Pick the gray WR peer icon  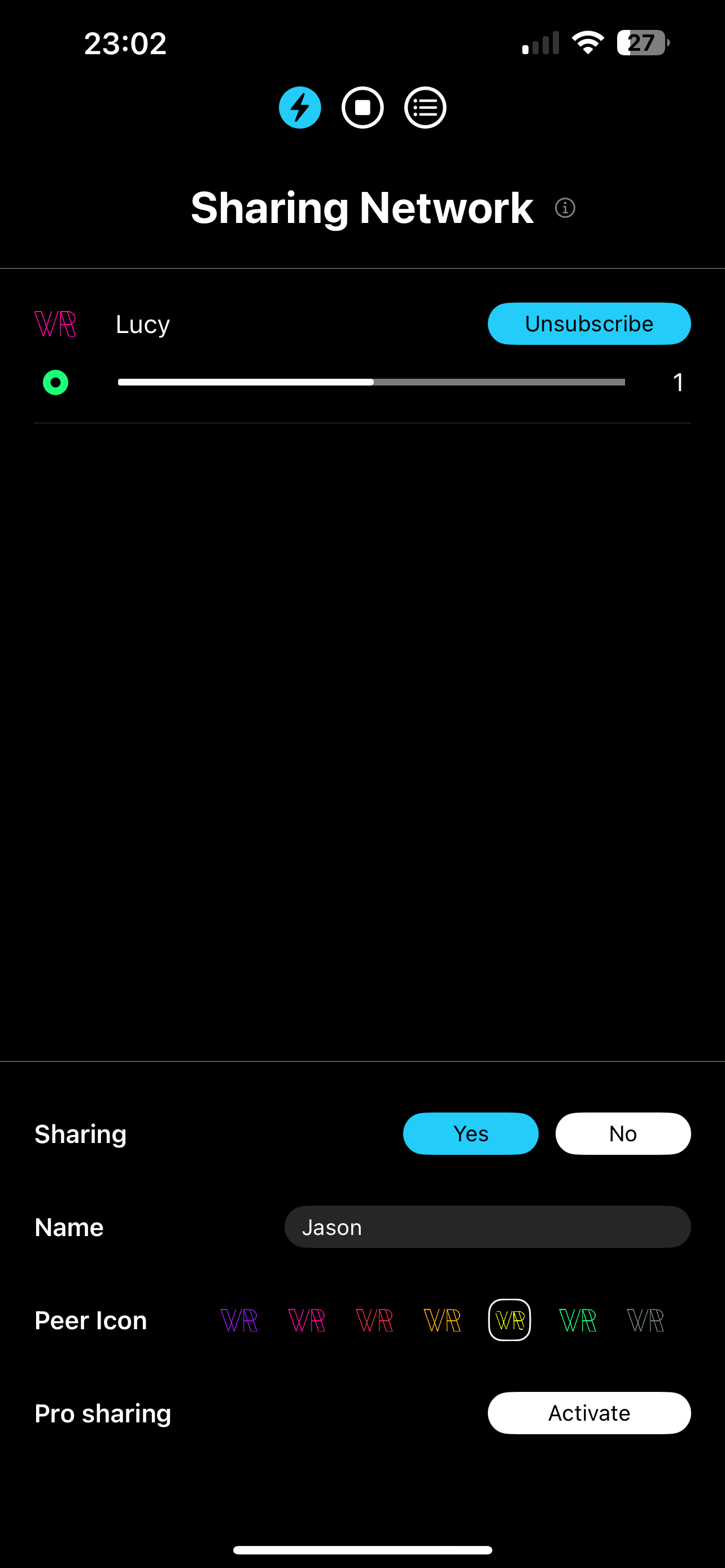pyautogui.click(x=645, y=1320)
